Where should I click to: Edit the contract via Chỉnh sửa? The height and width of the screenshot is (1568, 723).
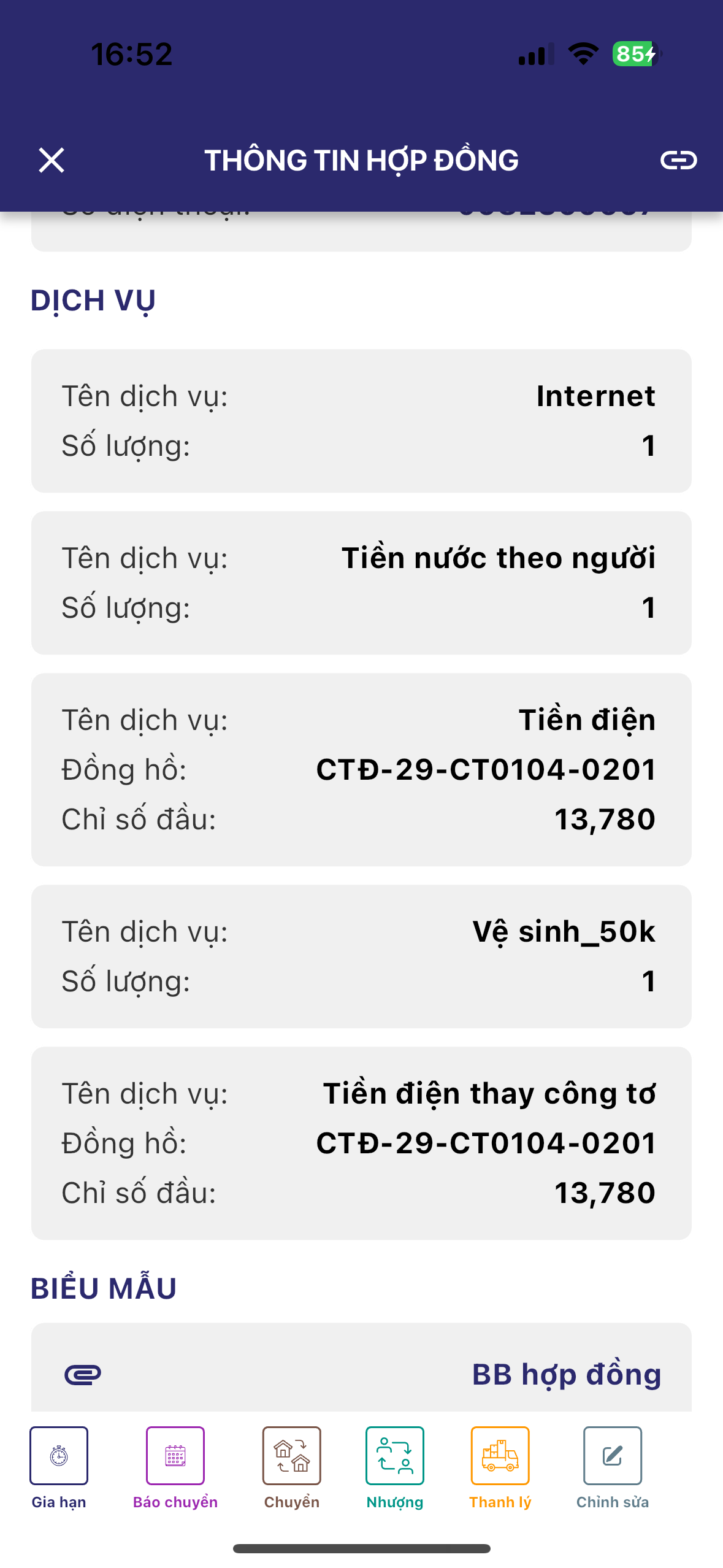click(x=612, y=1456)
